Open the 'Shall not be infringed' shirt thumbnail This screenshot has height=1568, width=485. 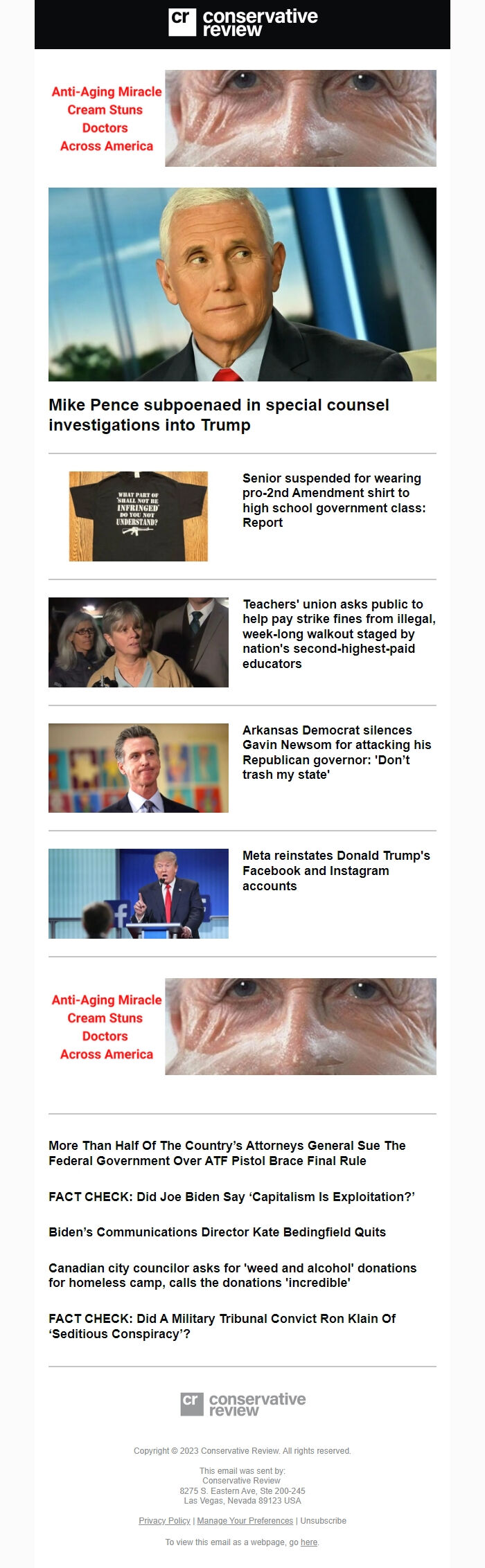coord(138,516)
